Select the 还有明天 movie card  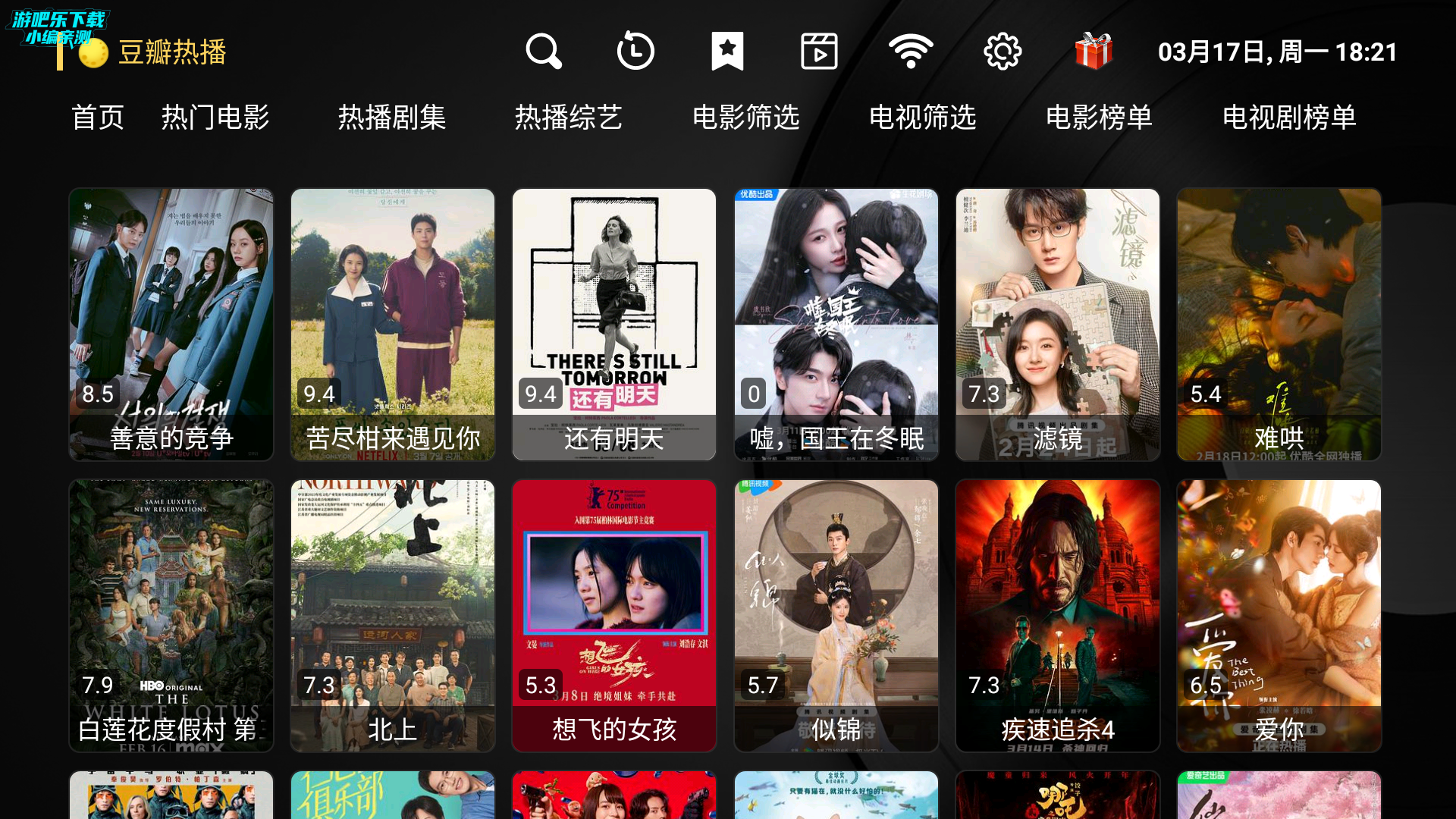(x=614, y=325)
